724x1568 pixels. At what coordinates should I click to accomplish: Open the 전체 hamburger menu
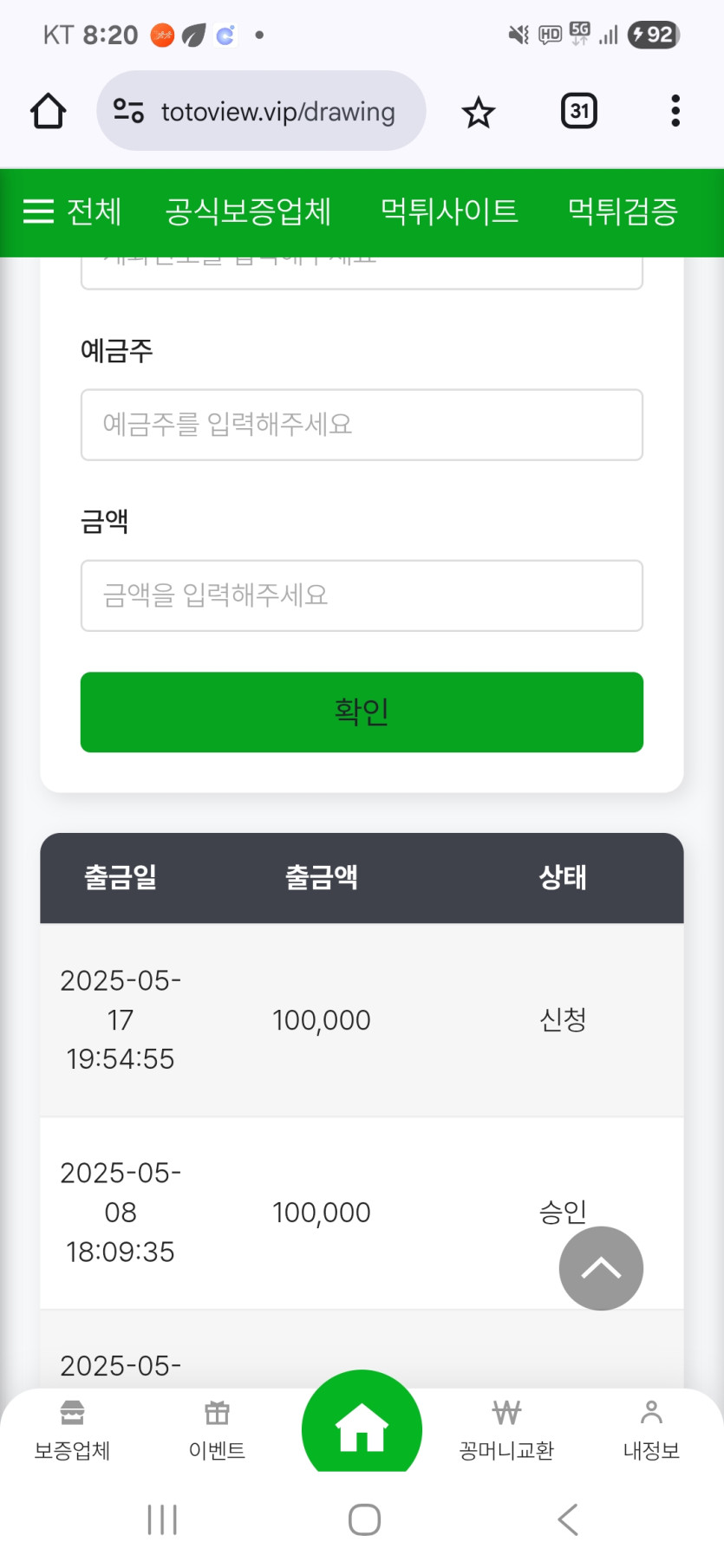(x=72, y=211)
